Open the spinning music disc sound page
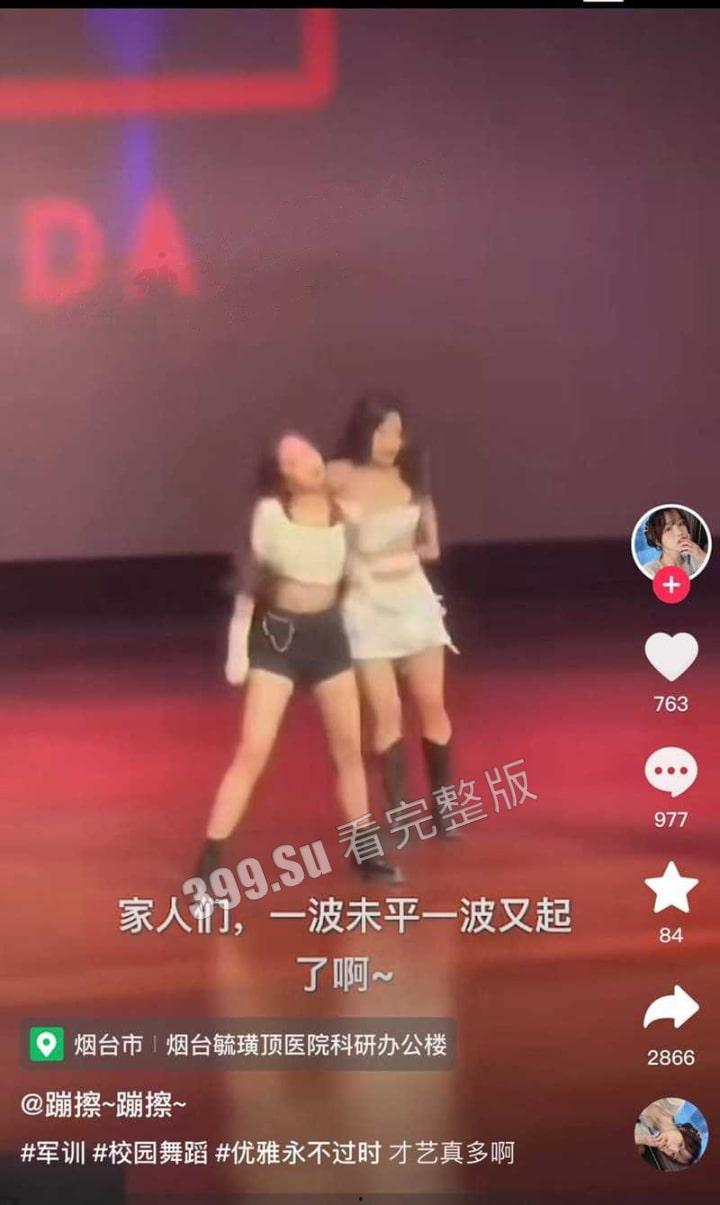Screen dimensions: 720x1205 pyautogui.click(x=670, y=1133)
